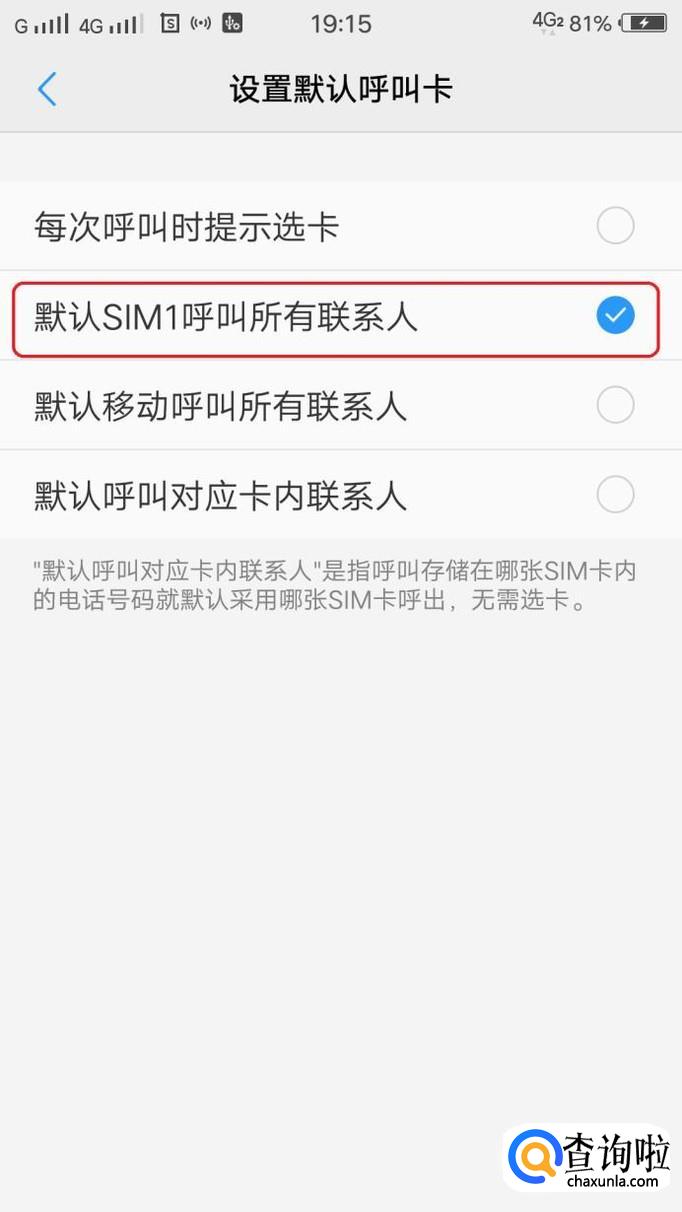Go back from 设置默认呼叫卡 screen
Viewport: 682px width, 1212px height.
(47, 89)
